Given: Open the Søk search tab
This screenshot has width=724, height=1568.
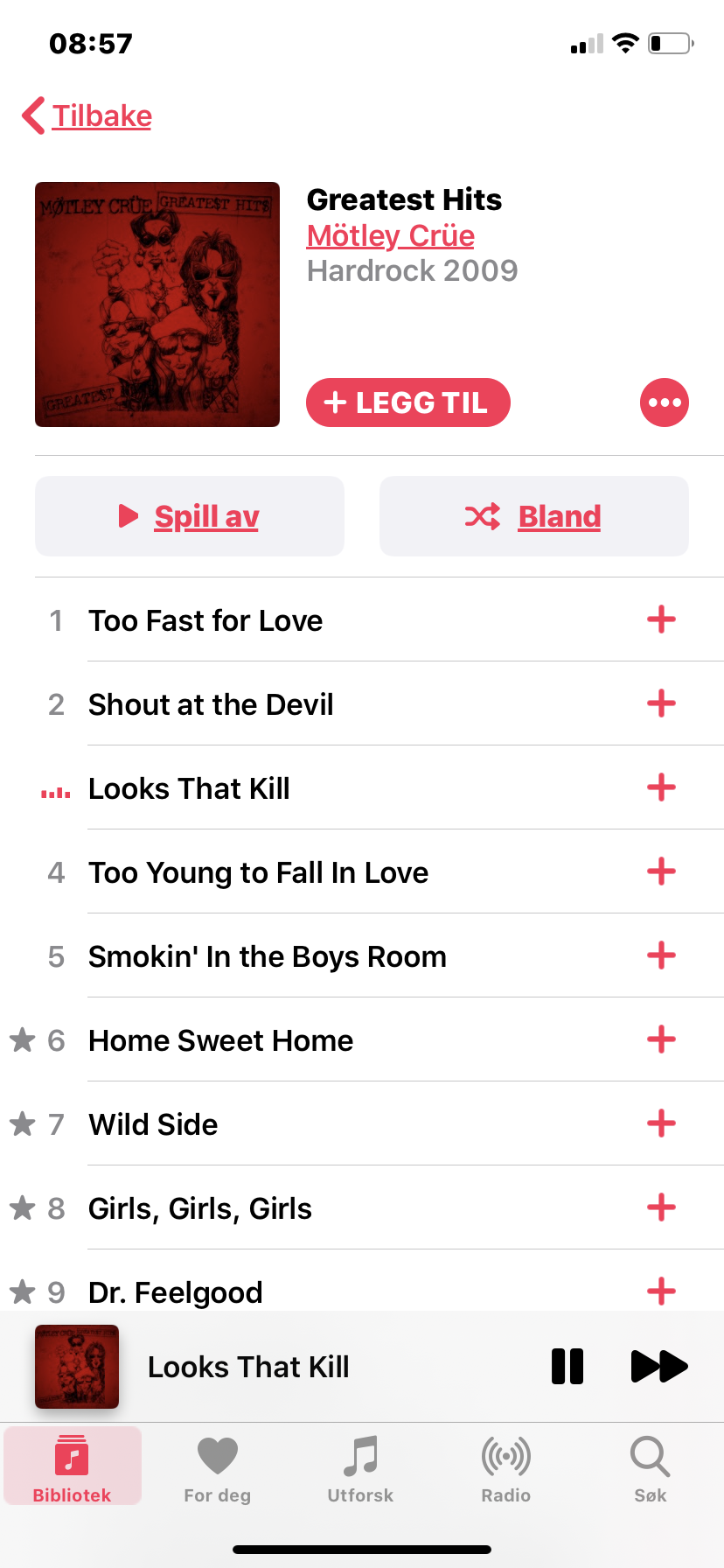Looking at the screenshot, I should click(651, 1469).
